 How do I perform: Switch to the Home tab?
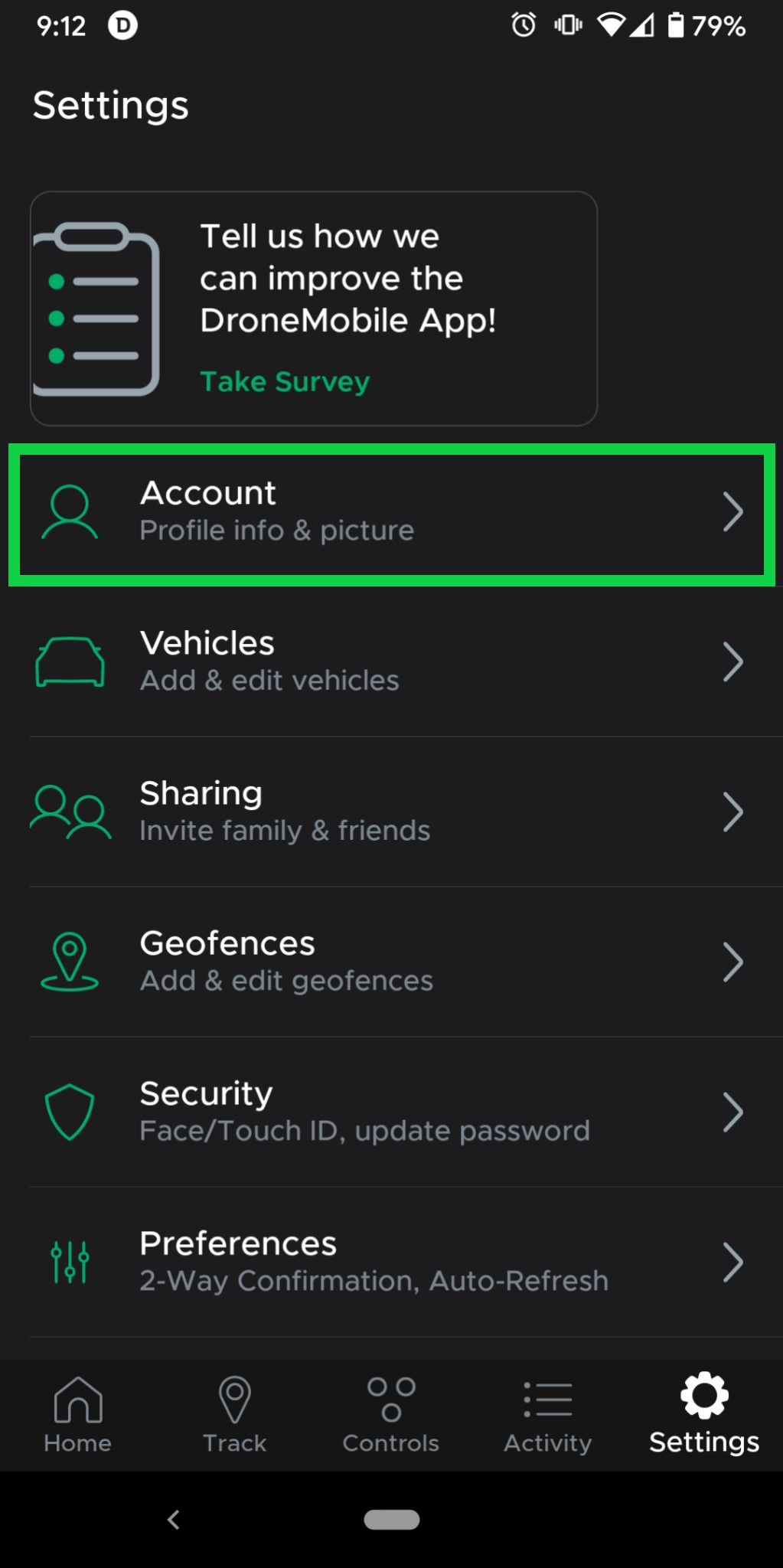point(78,1415)
